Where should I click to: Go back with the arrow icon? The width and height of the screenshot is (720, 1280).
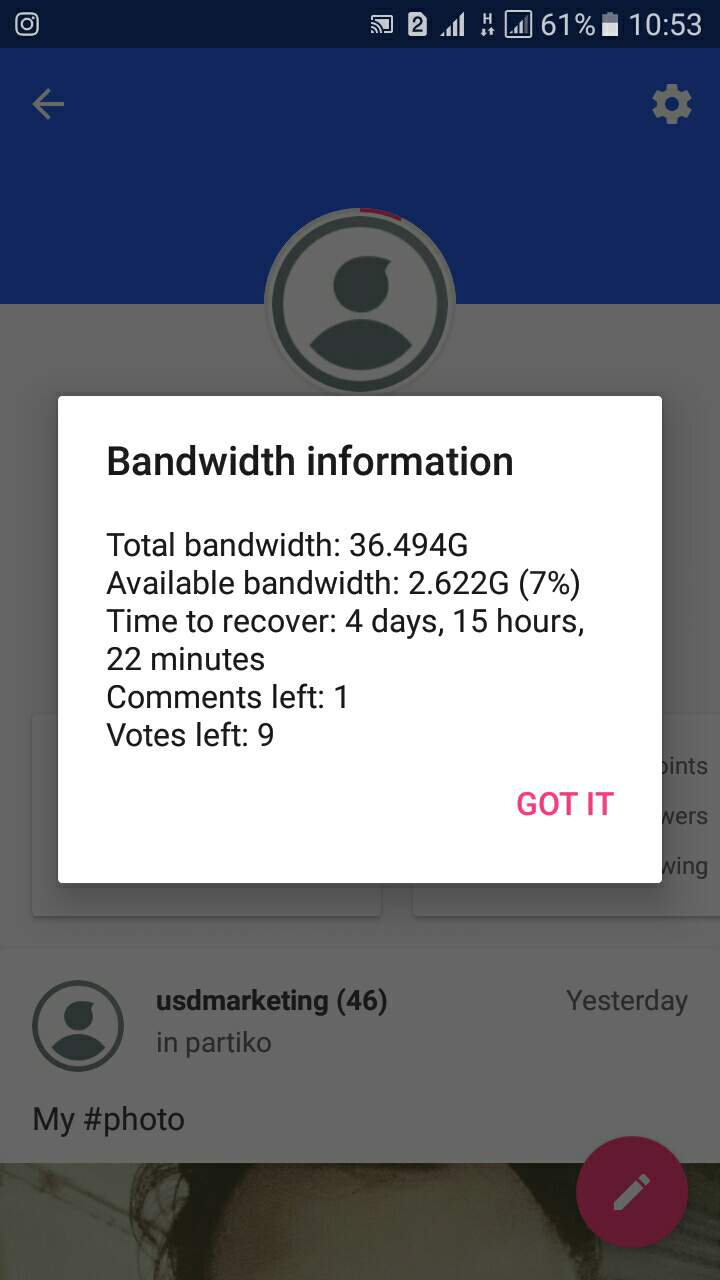point(48,104)
